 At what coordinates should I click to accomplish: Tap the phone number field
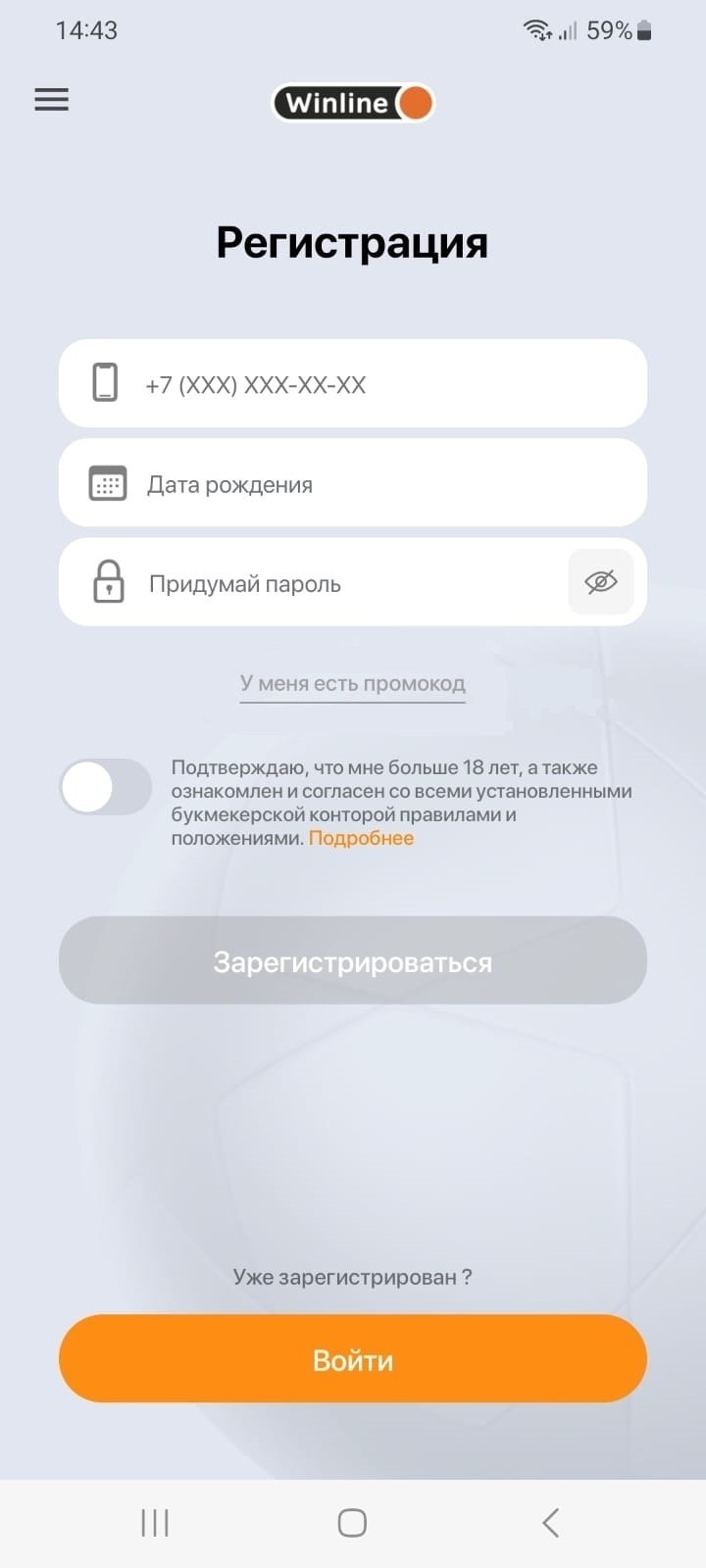(353, 384)
